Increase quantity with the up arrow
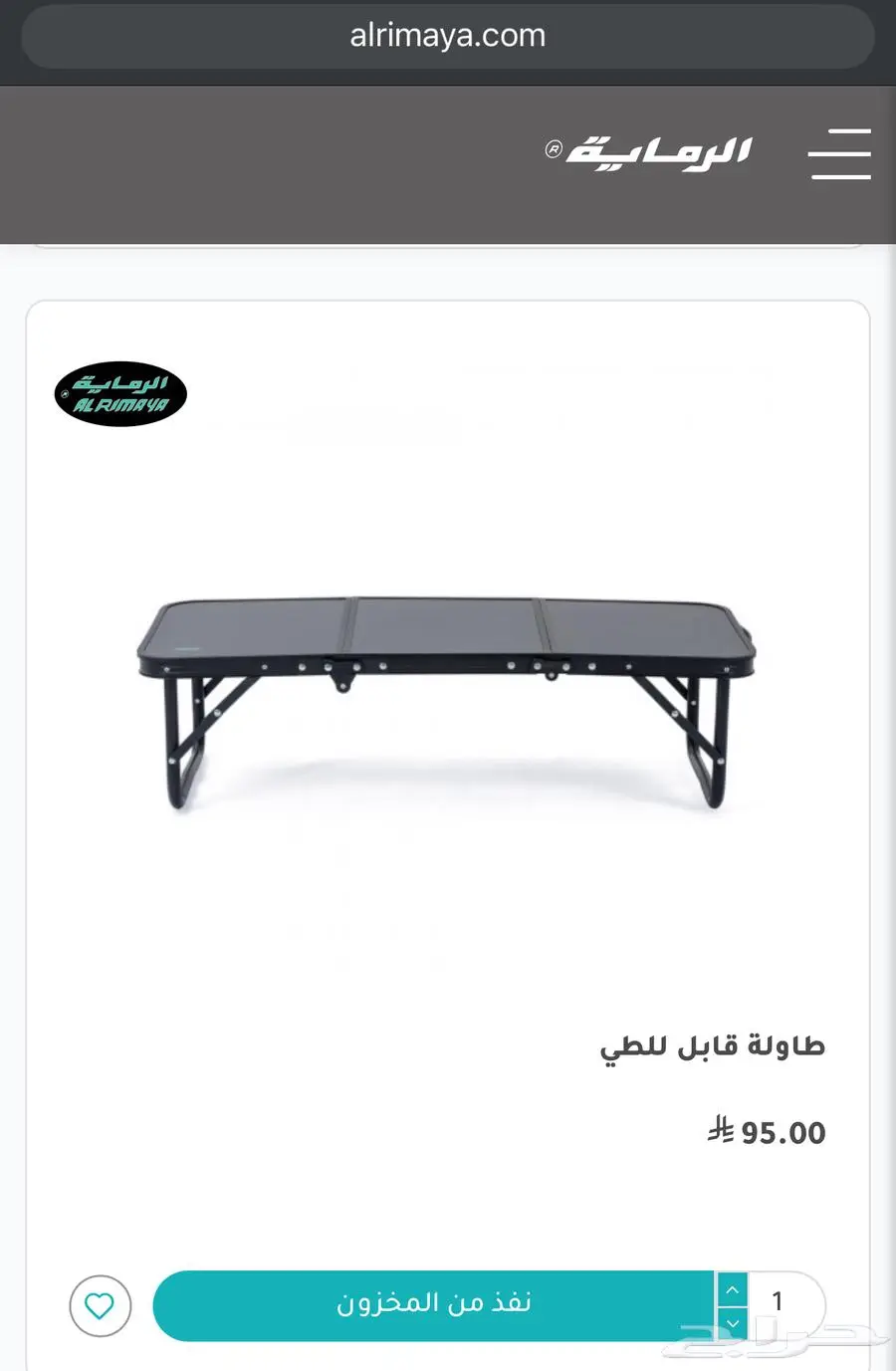The width and height of the screenshot is (896, 1371). (x=732, y=1289)
